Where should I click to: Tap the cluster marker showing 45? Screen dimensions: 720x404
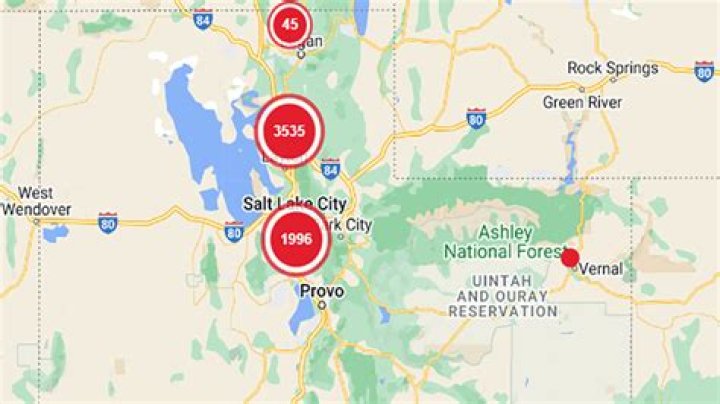pos(289,24)
